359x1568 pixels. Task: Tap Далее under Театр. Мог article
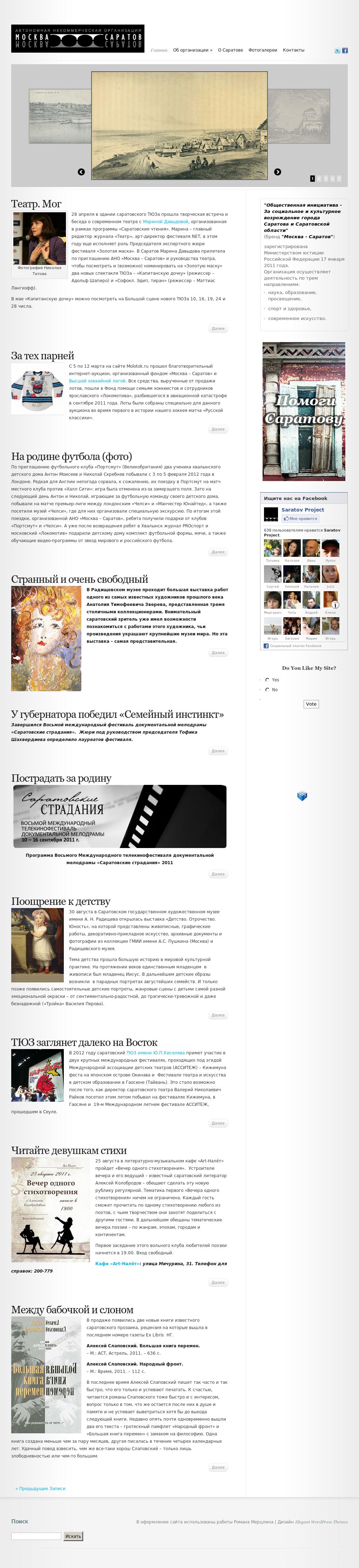tap(218, 329)
